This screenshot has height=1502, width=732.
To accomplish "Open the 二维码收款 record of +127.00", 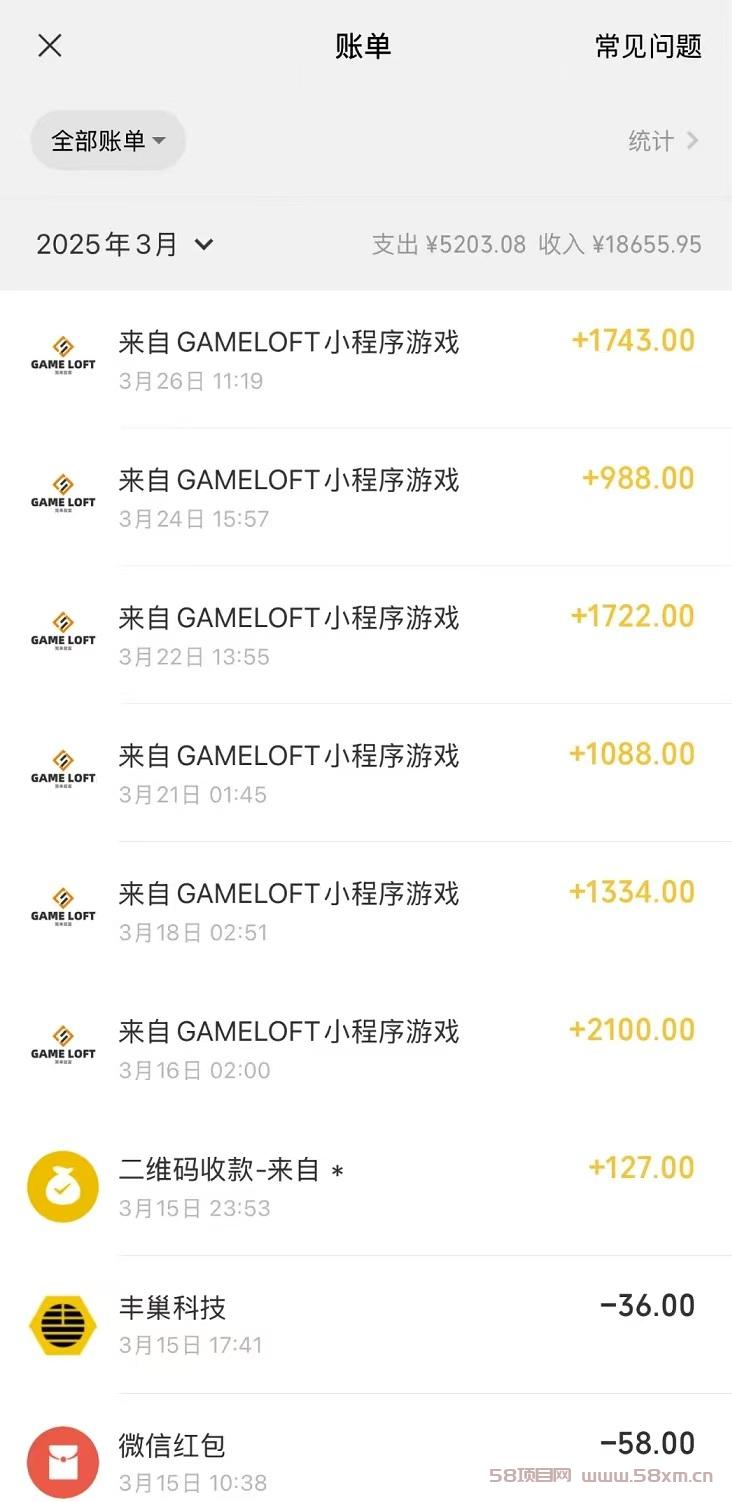I will click(366, 1187).
